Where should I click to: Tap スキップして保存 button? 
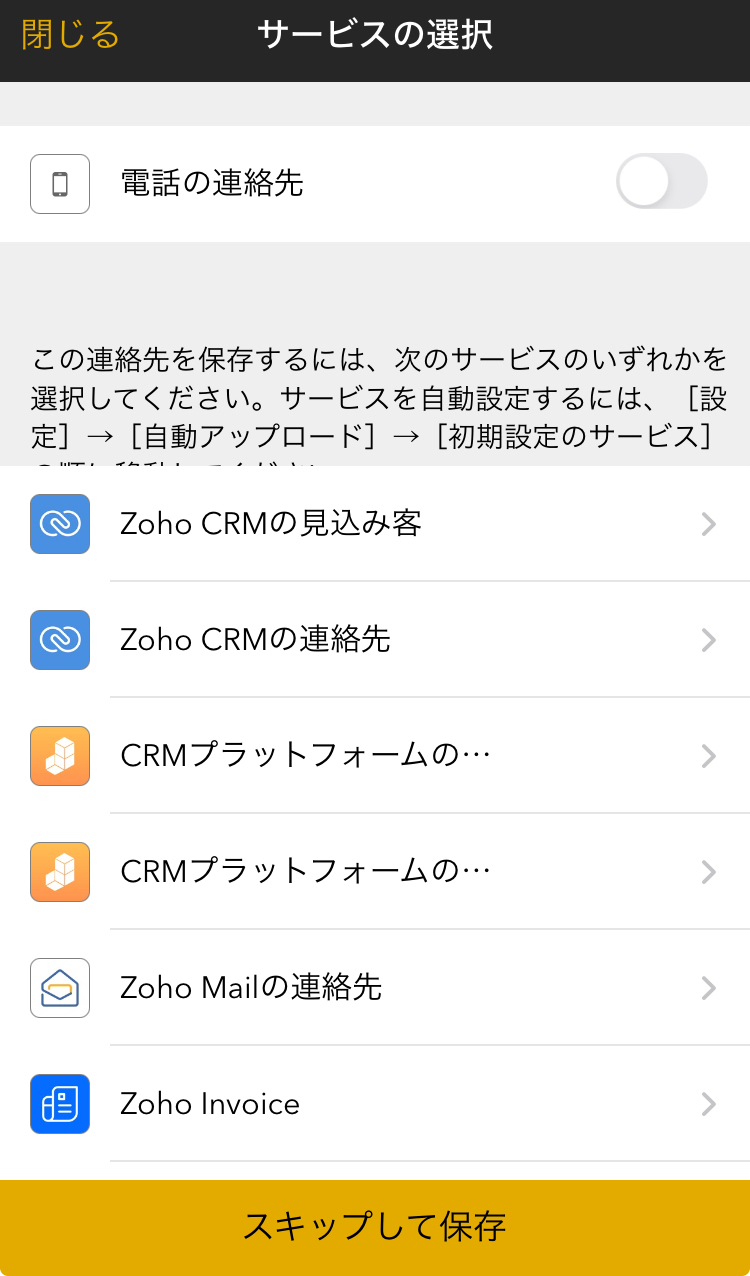pyautogui.click(x=375, y=1226)
